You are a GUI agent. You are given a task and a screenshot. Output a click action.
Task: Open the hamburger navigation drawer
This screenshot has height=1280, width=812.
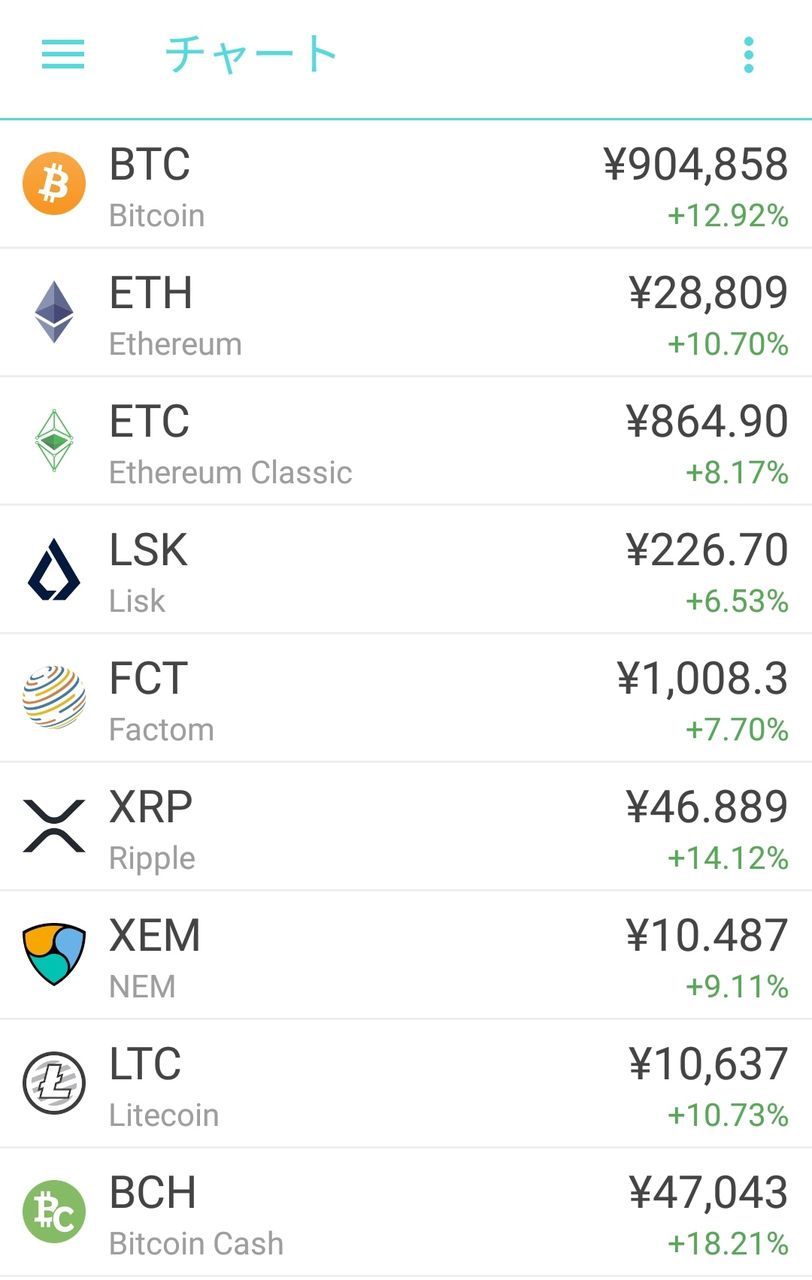click(x=63, y=55)
